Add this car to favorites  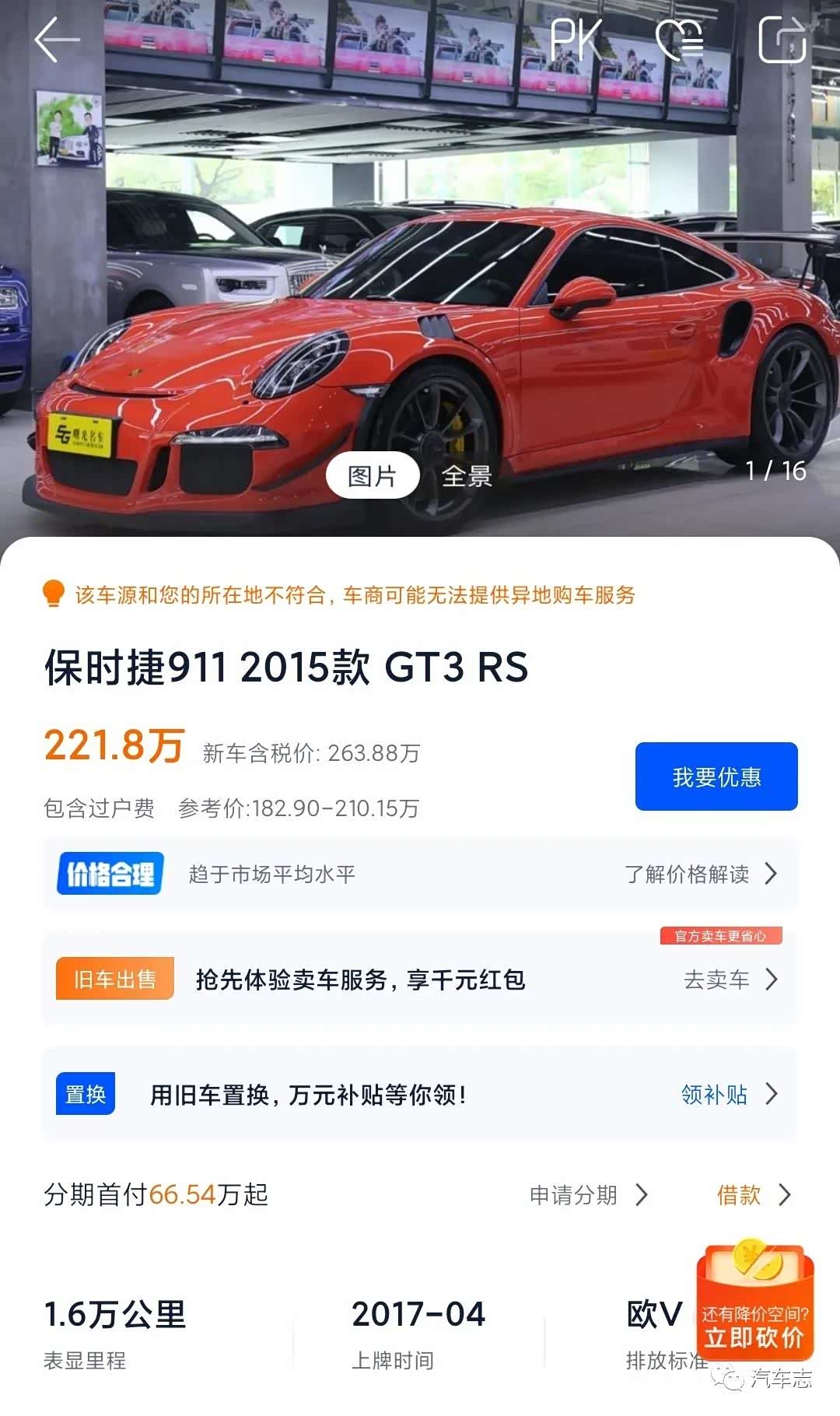click(681, 40)
